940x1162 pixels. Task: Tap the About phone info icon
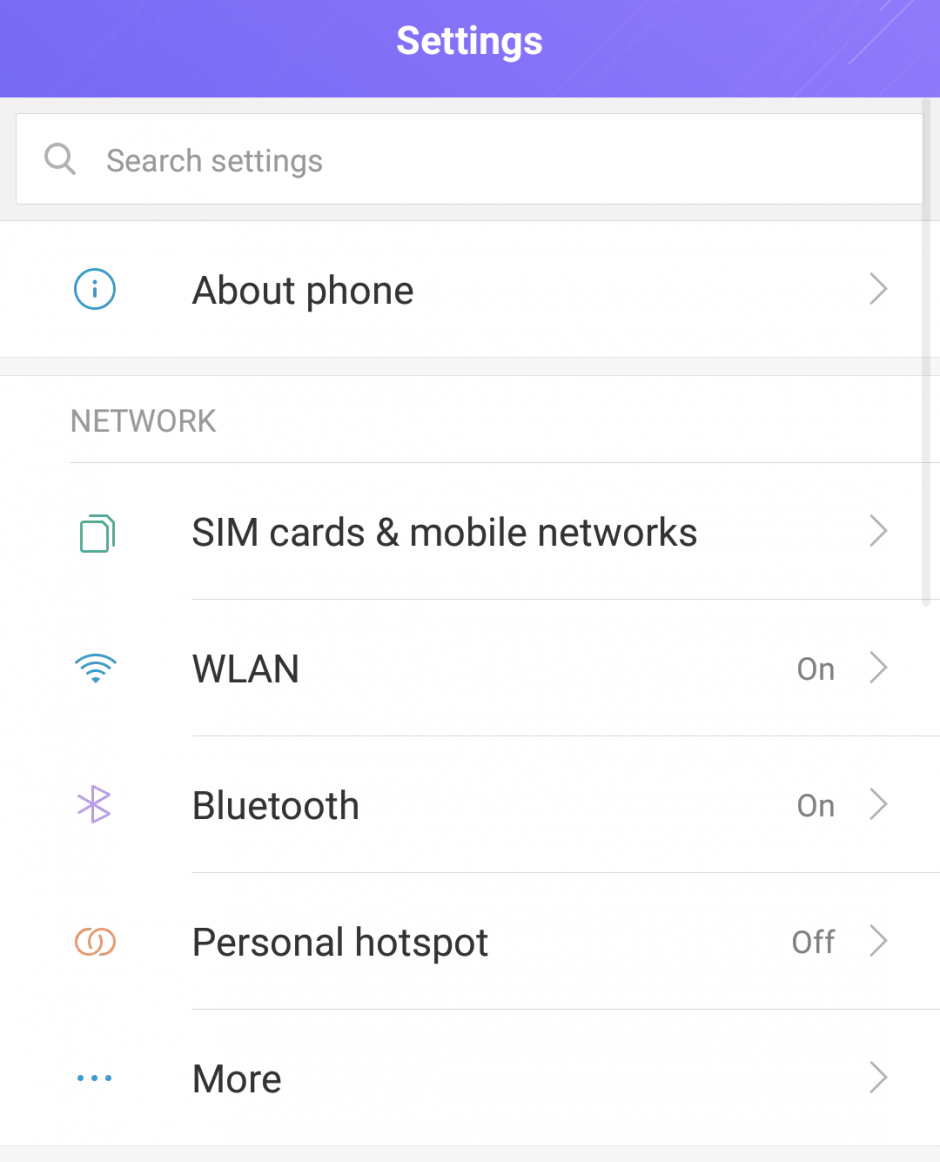point(94,289)
